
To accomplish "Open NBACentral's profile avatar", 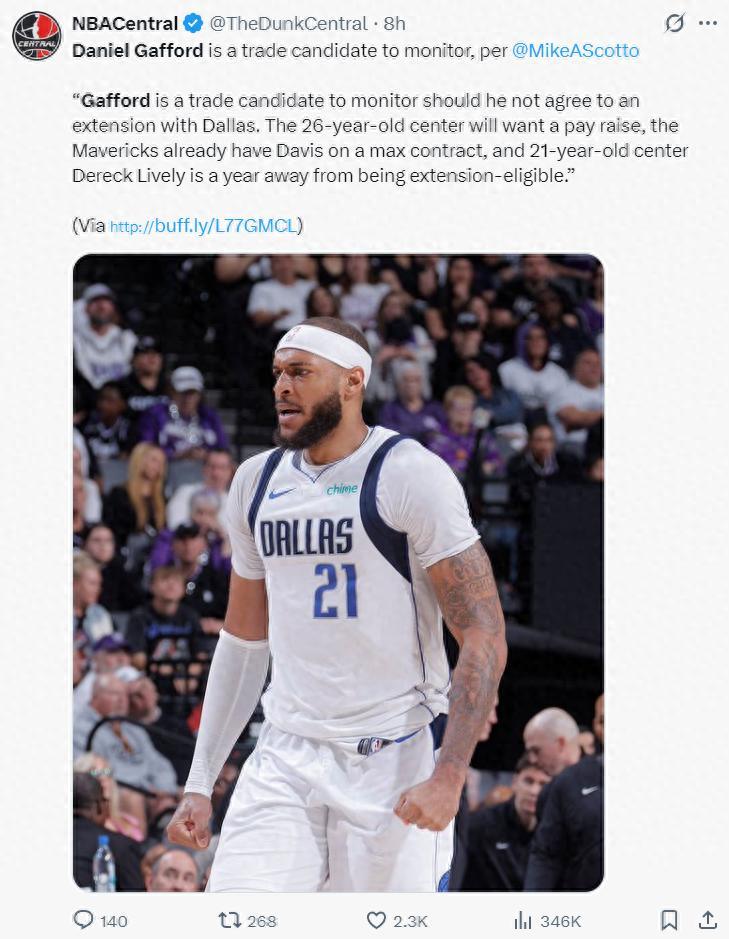I will (37, 36).
